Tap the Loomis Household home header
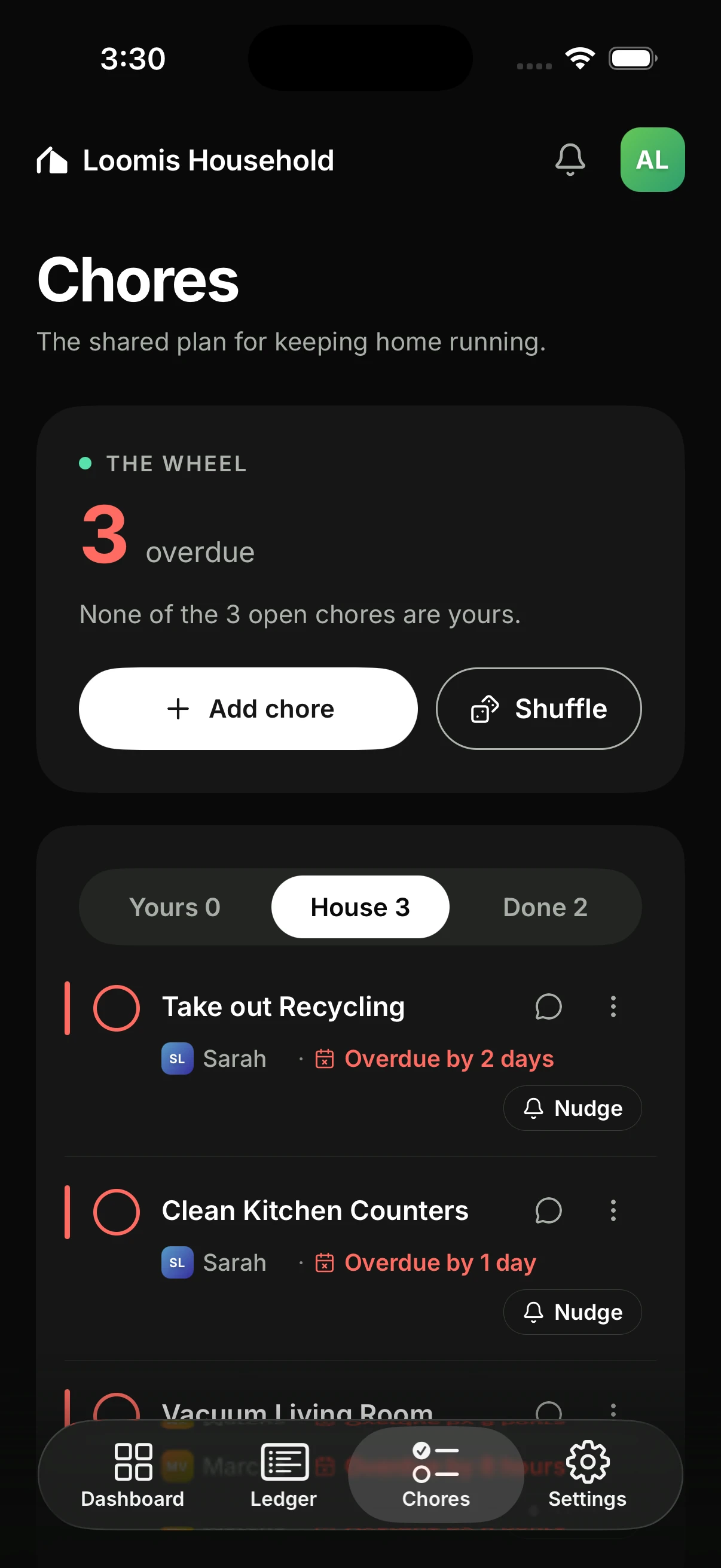 185,161
